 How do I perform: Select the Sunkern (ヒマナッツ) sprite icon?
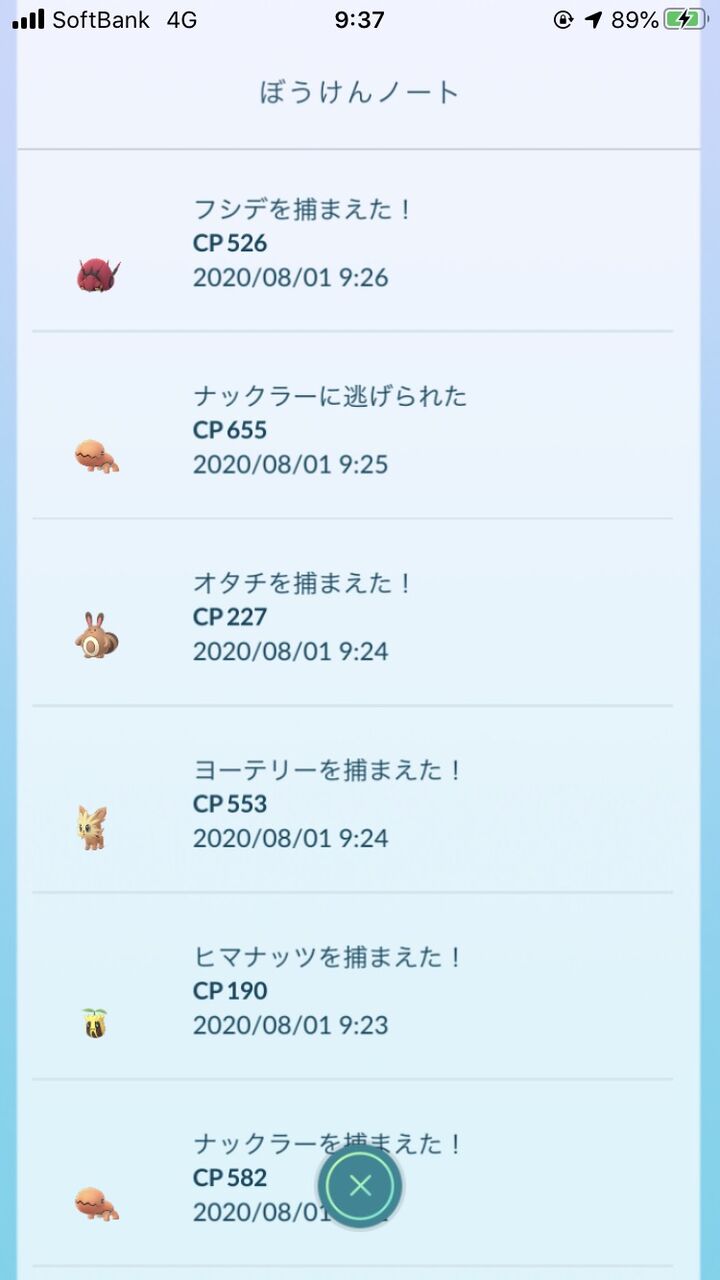99,1015
